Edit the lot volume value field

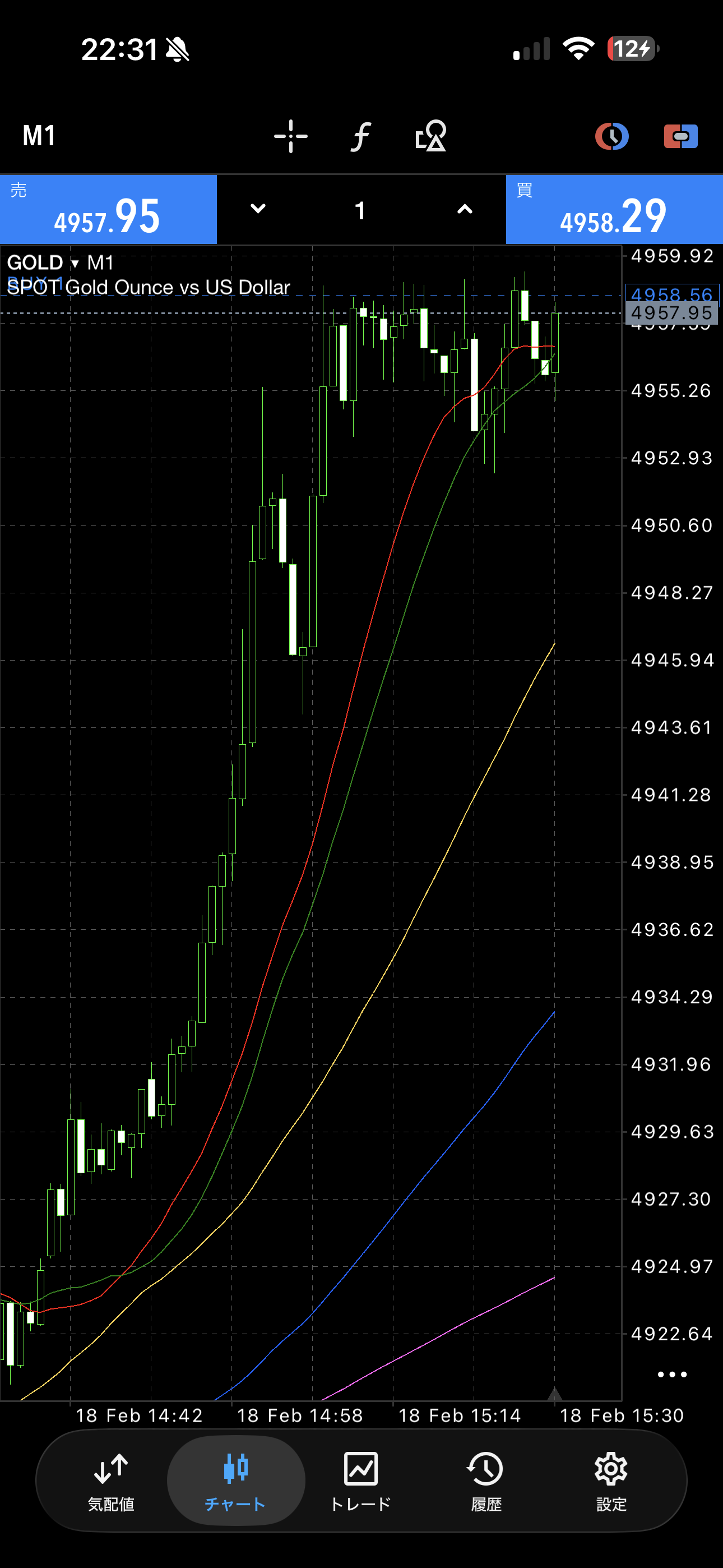tap(360, 211)
